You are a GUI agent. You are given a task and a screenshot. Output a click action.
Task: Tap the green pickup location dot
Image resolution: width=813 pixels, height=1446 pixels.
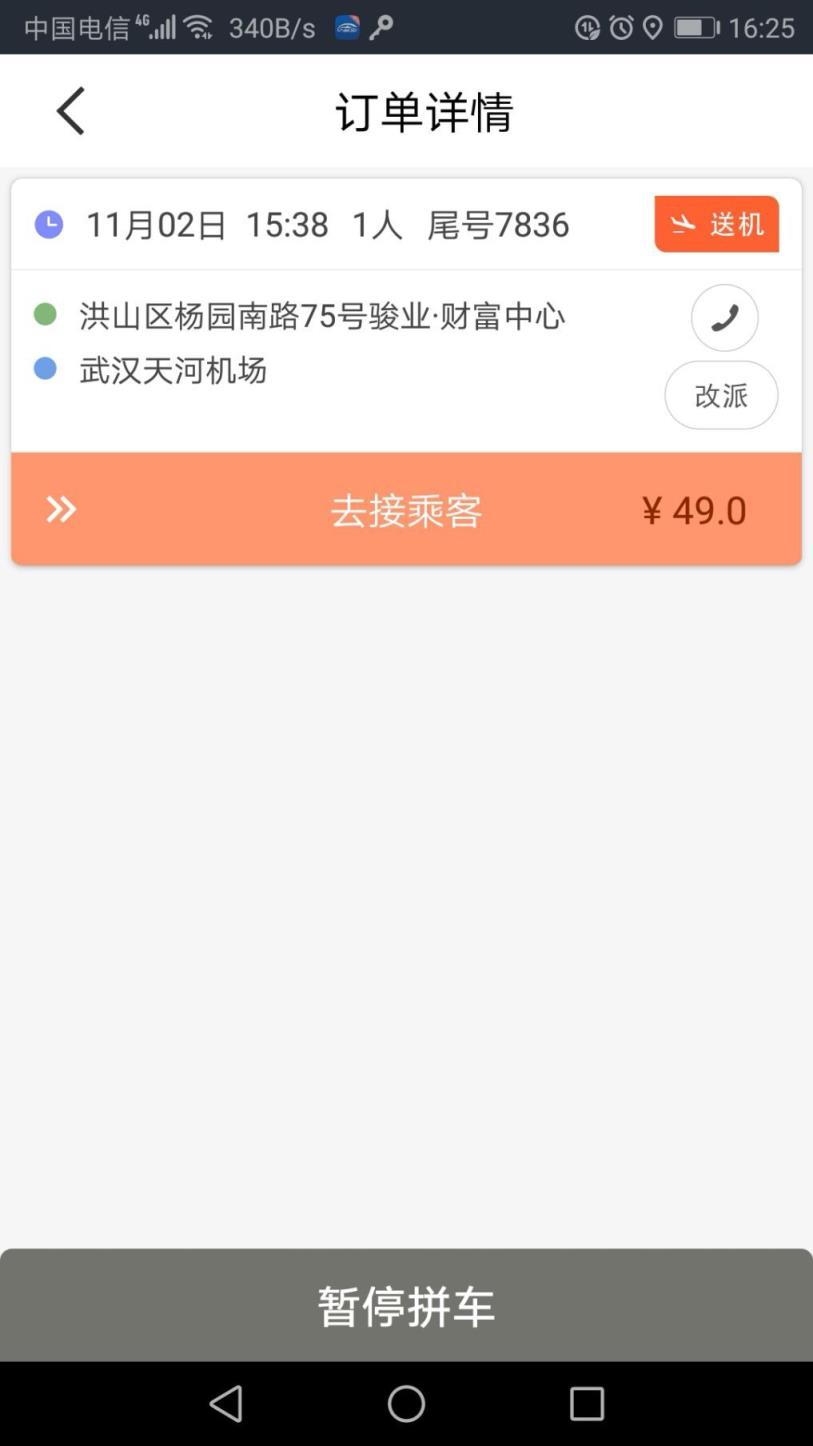point(44,314)
